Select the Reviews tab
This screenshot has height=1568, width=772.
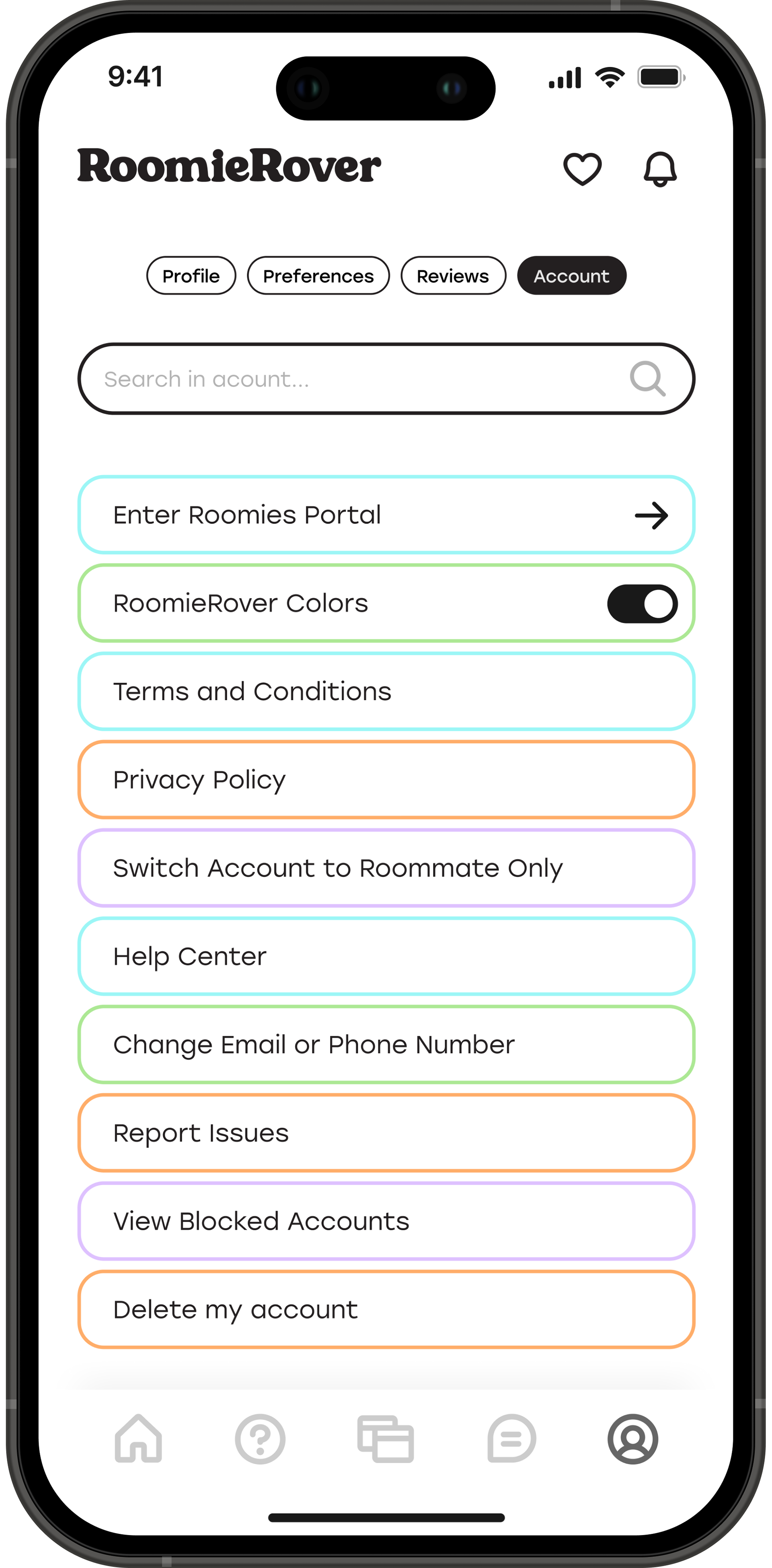click(x=453, y=276)
